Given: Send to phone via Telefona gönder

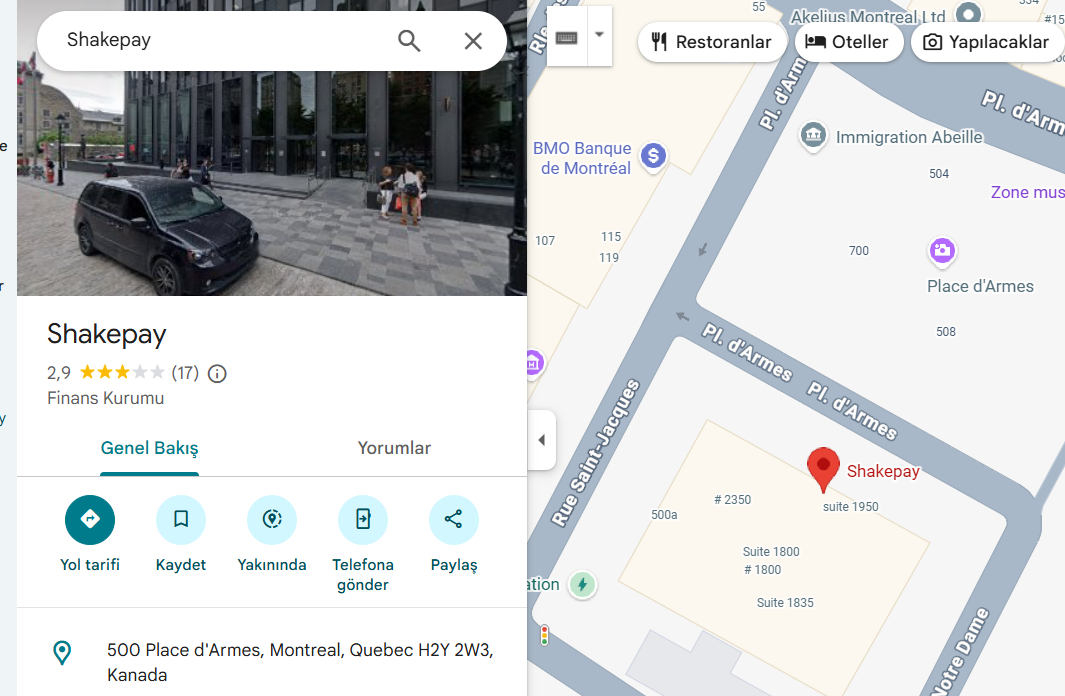Looking at the screenshot, I should tap(363, 520).
